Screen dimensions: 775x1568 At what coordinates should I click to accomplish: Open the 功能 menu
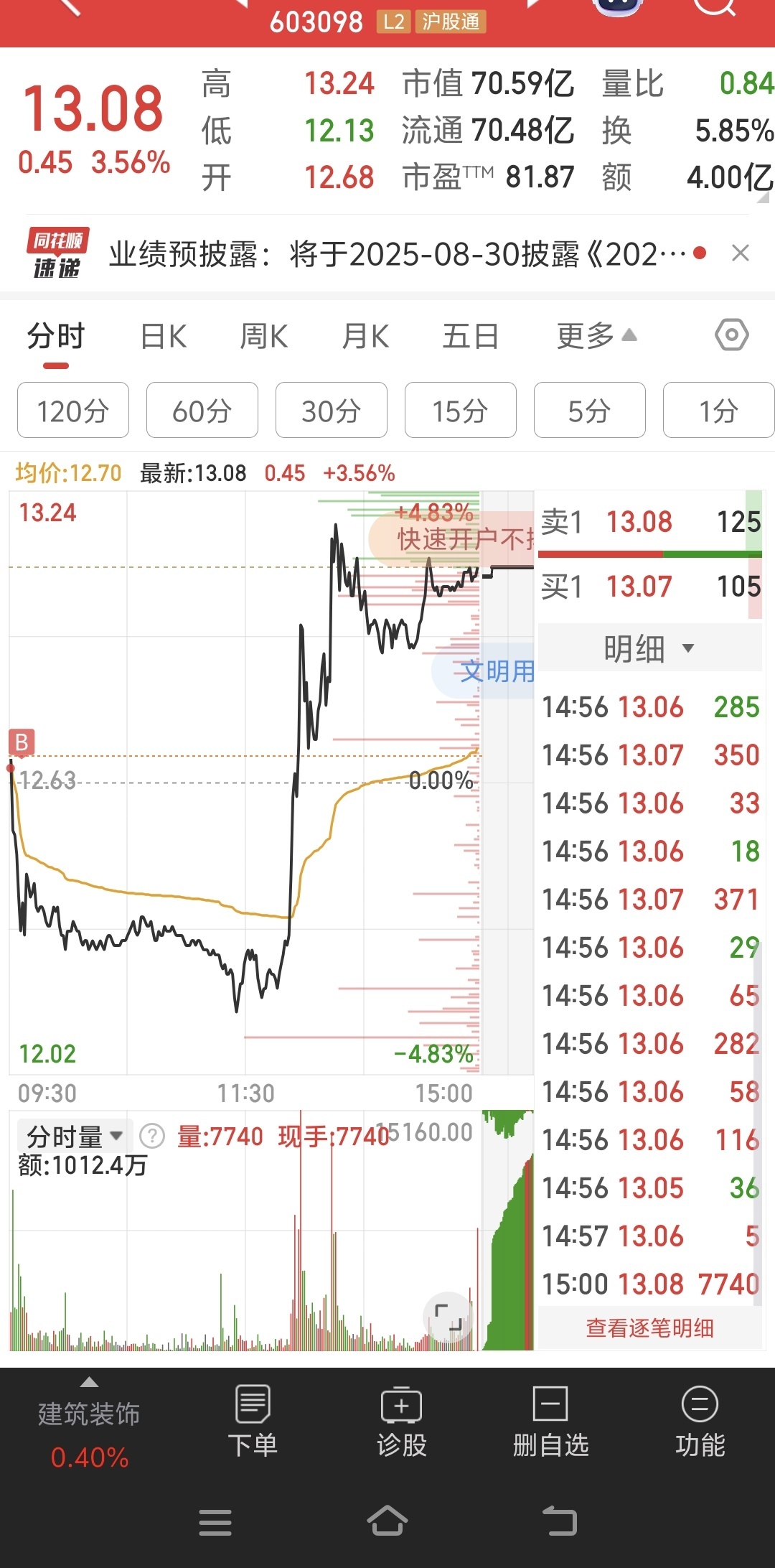700,1422
